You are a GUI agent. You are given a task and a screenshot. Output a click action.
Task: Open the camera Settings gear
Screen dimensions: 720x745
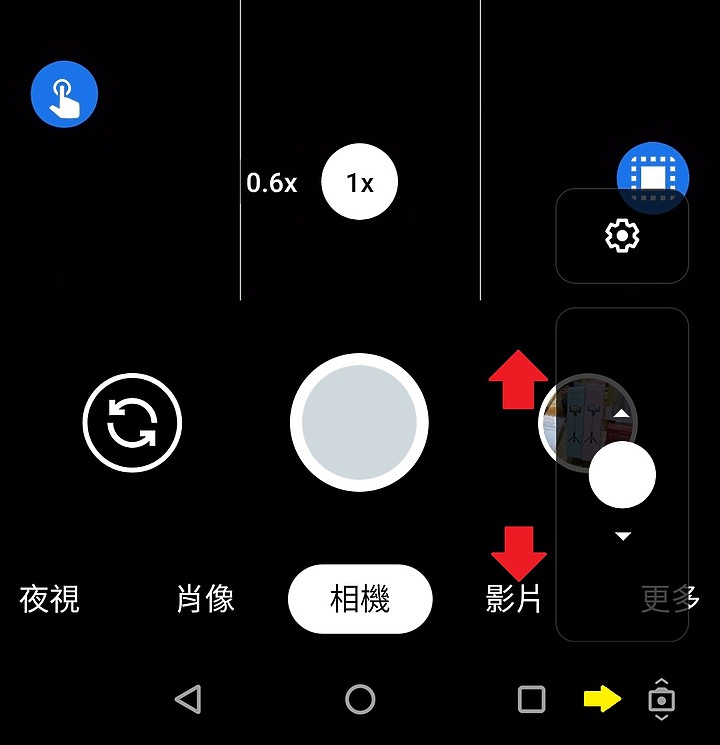click(622, 235)
